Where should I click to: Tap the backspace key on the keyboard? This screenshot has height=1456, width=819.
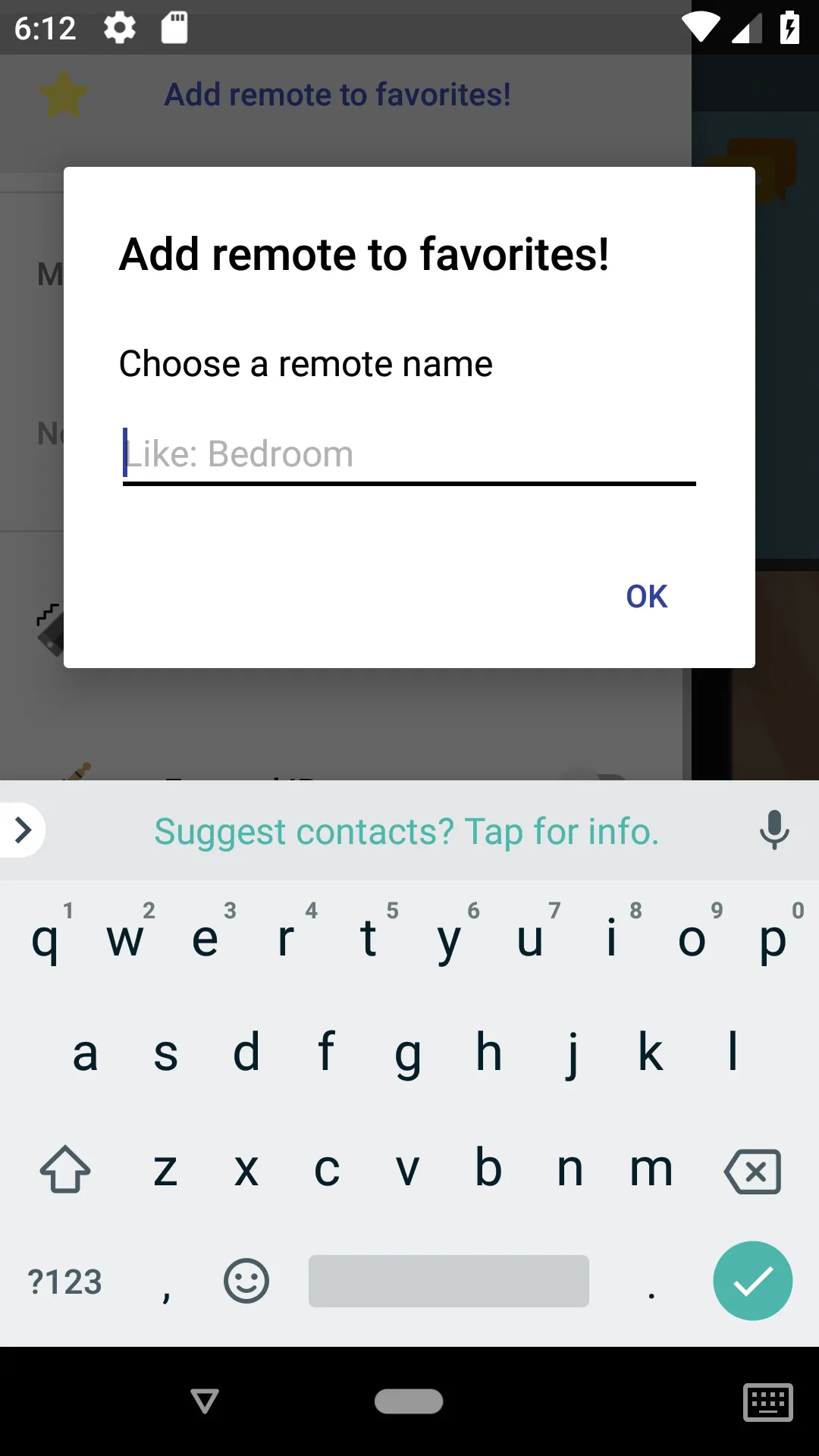752,1170
